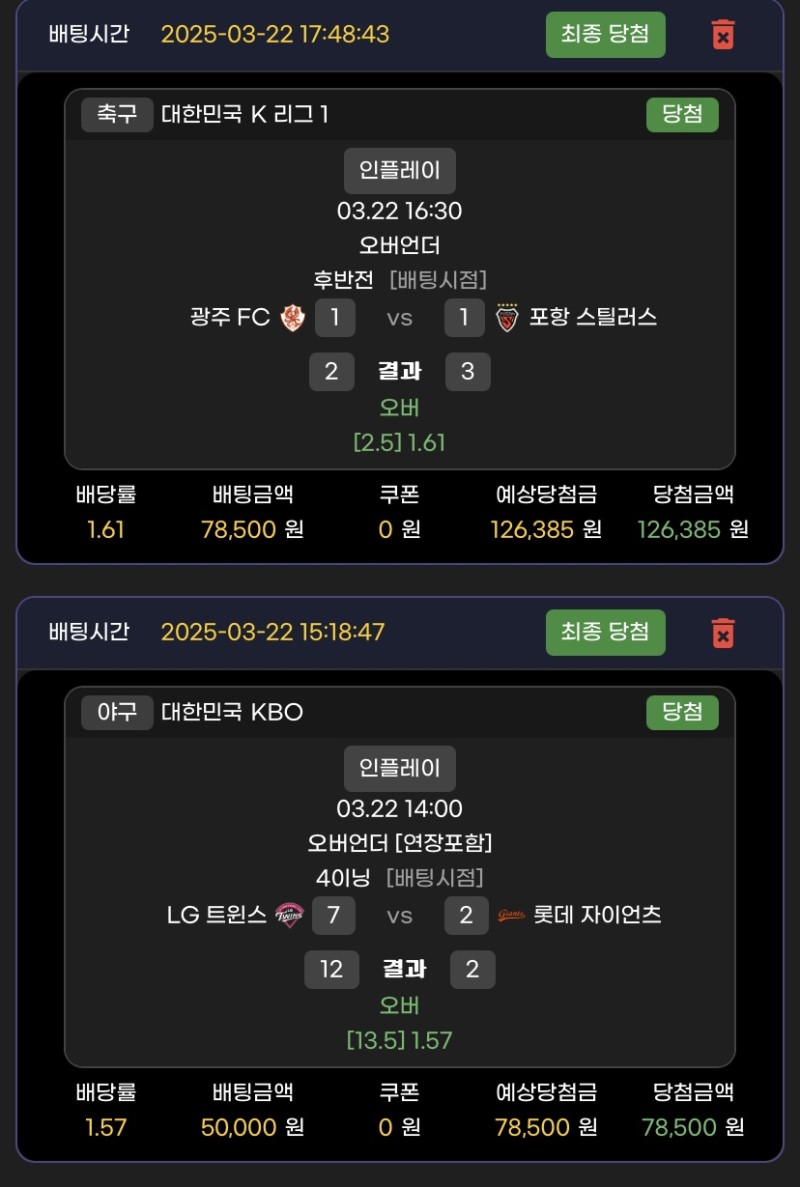The image size is (800, 1187).
Task: Delete the 17:48:43 bet record
Action: (x=722, y=35)
